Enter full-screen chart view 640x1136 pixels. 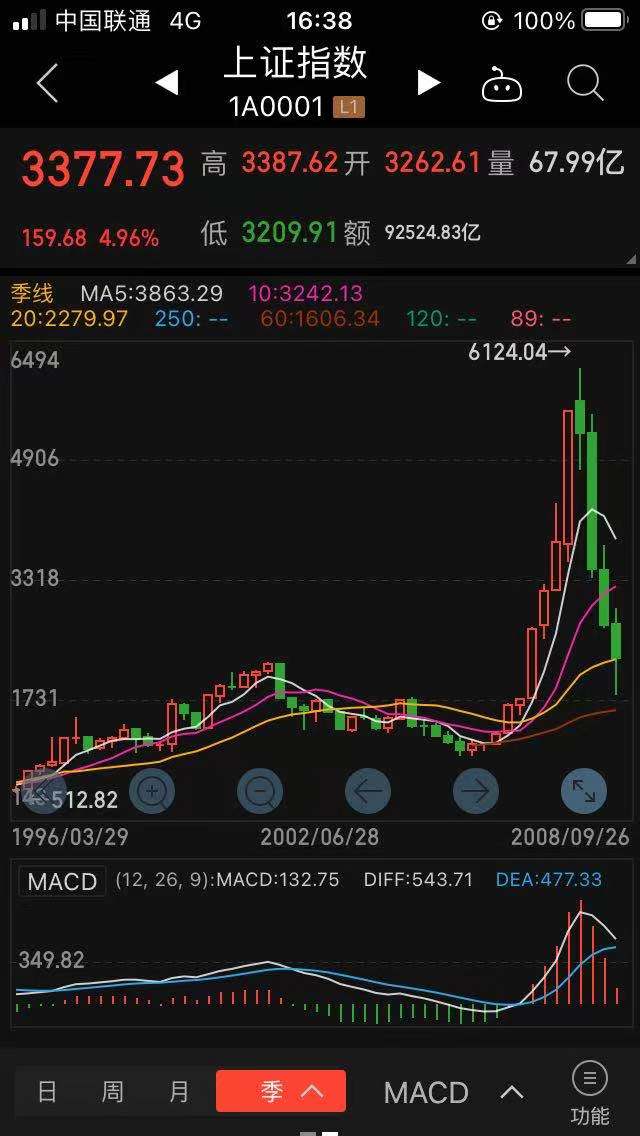coord(583,792)
